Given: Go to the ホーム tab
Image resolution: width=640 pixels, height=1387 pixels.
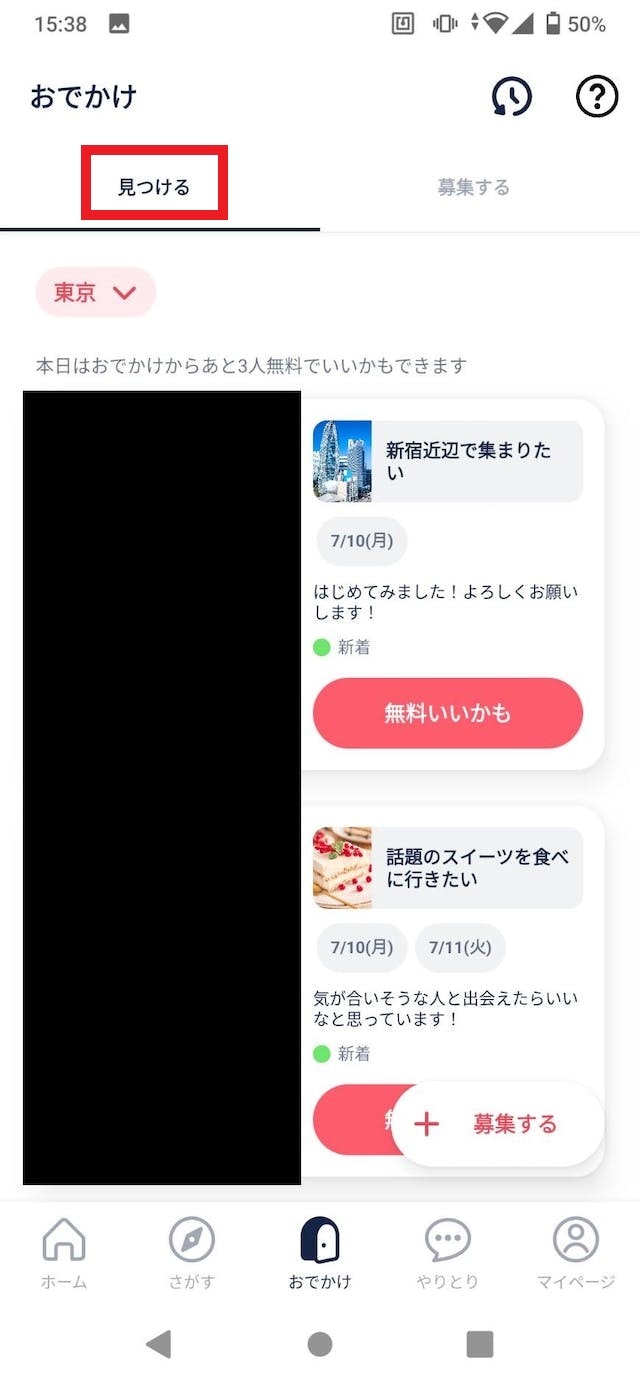Looking at the screenshot, I should pos(64,1254).
